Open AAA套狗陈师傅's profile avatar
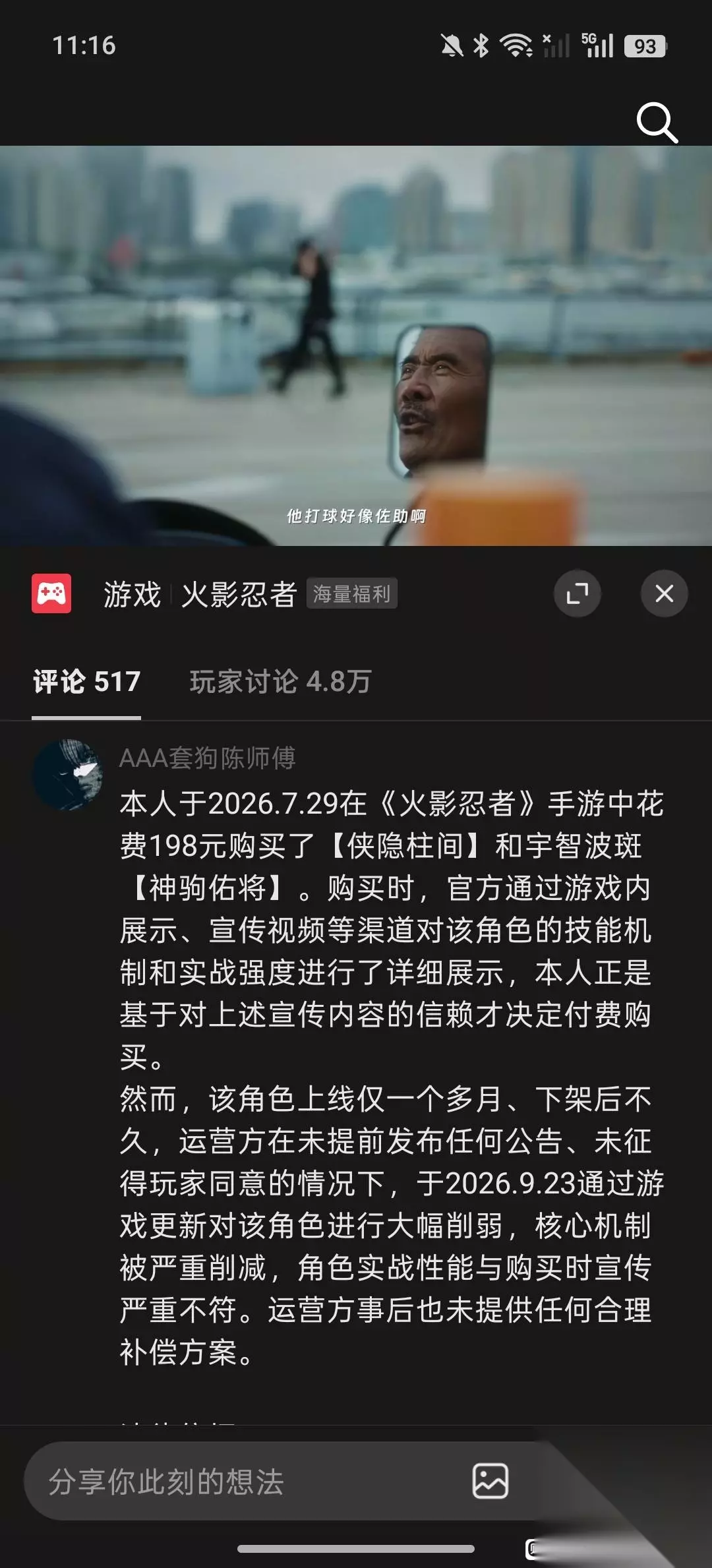This screenshot has width=712, height=1568. [x=68, y=775]
